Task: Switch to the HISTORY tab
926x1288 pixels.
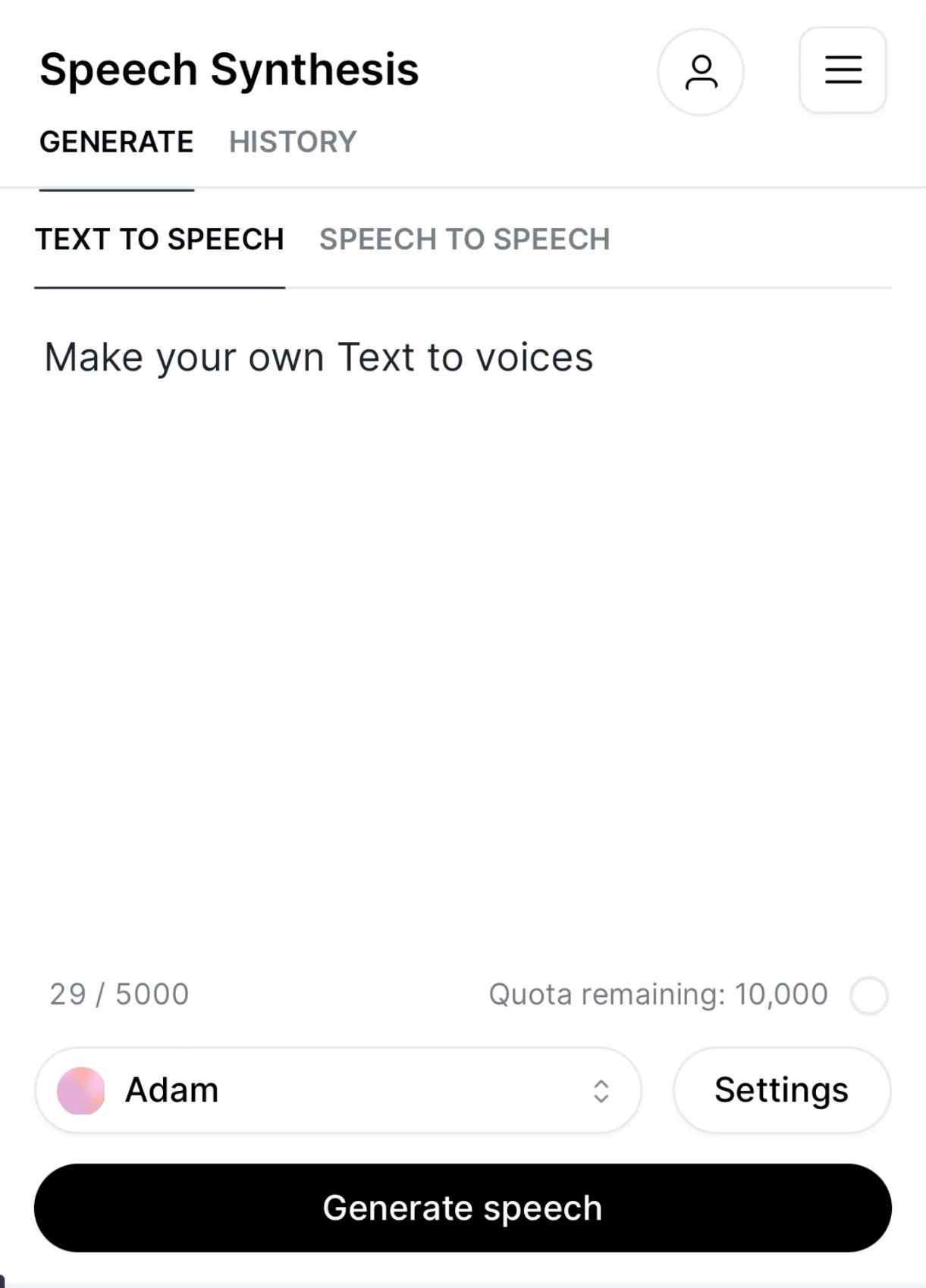Action: (x=292, y=141)
